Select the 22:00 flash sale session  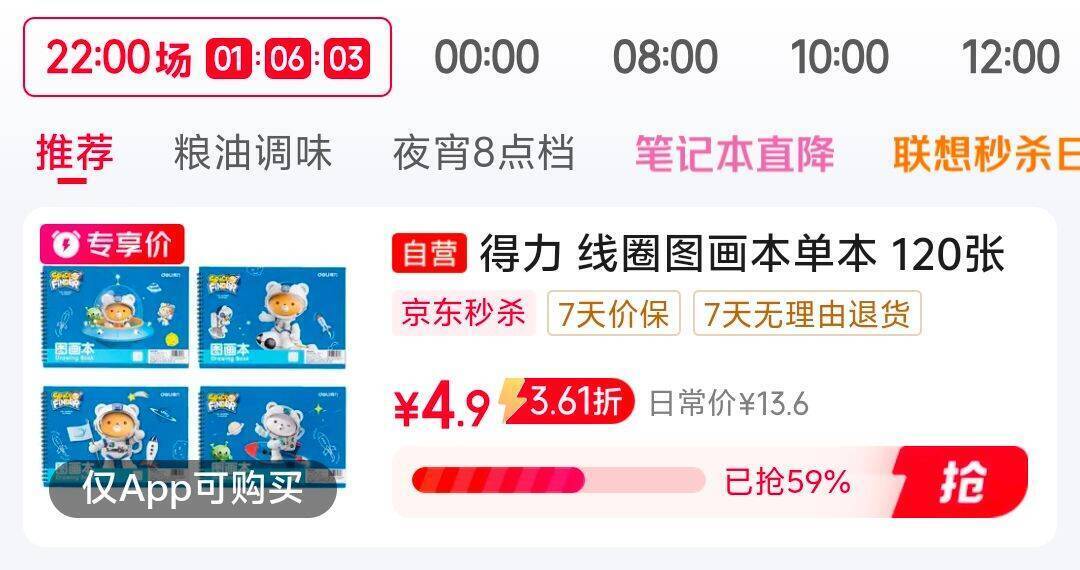(x=207, y=57)
